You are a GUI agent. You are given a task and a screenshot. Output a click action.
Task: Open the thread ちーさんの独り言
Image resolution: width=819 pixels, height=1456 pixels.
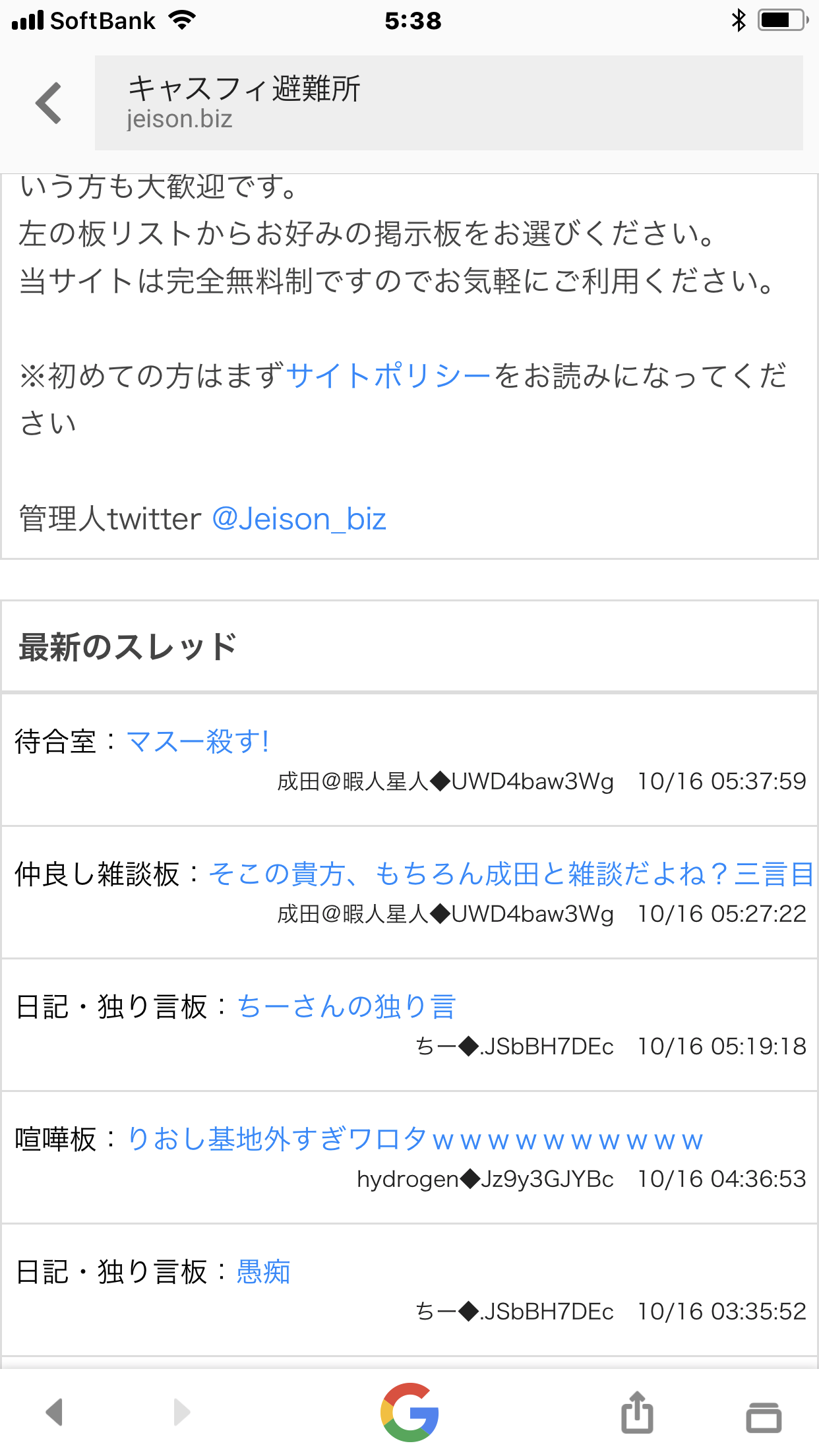(x=347, y=1007)
